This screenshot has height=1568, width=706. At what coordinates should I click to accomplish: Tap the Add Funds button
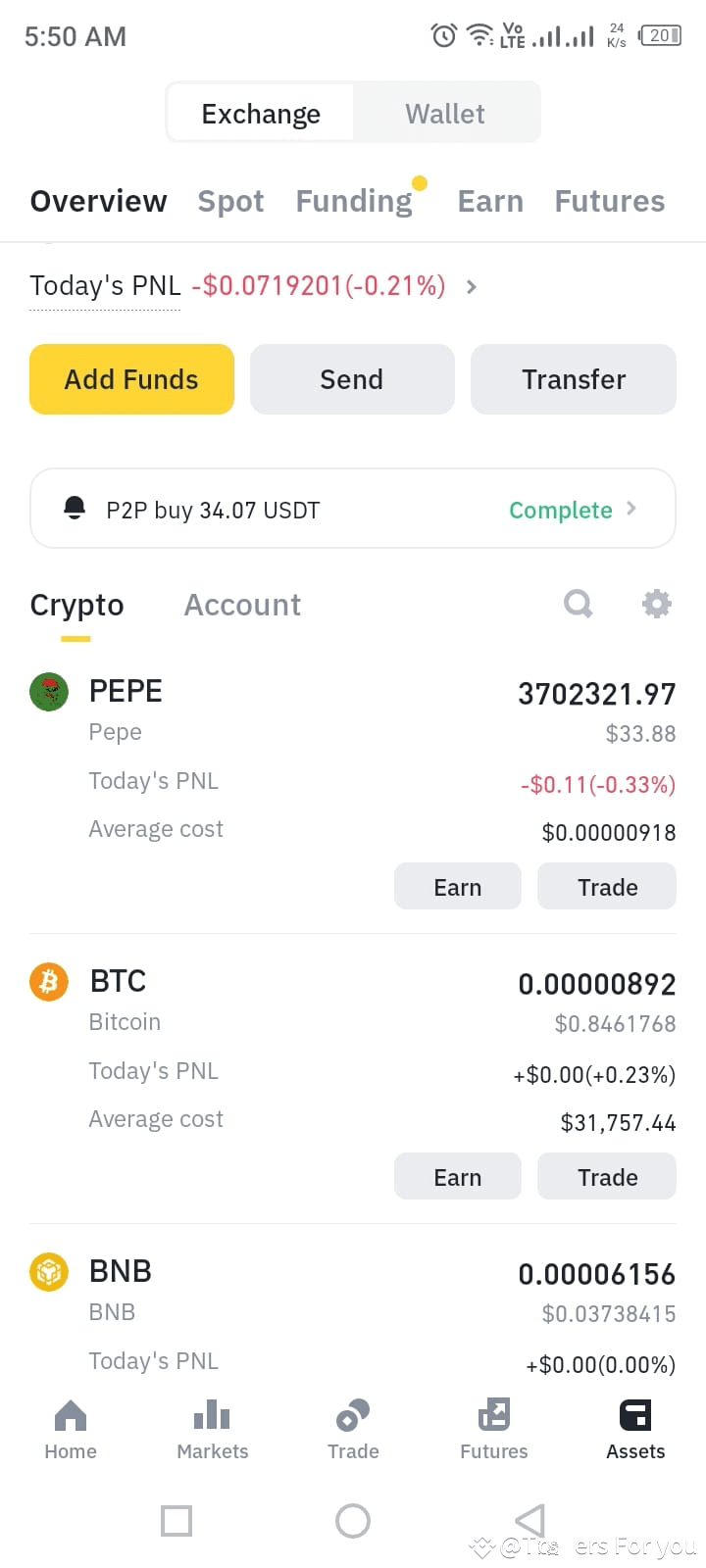click(131, 379)
